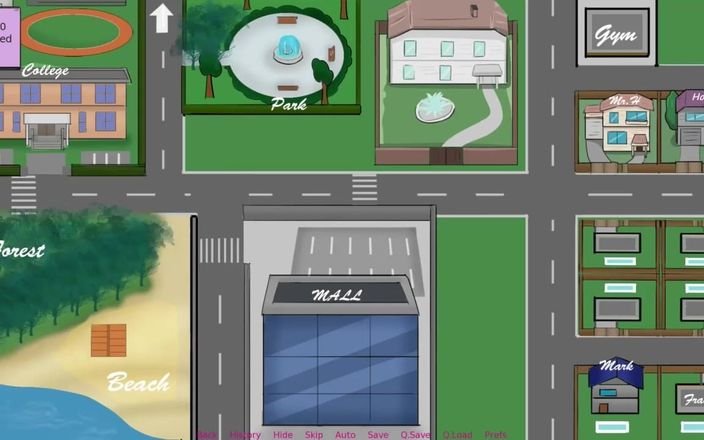
Task: Quick save with Q.Save
Action: pos(415,435)
